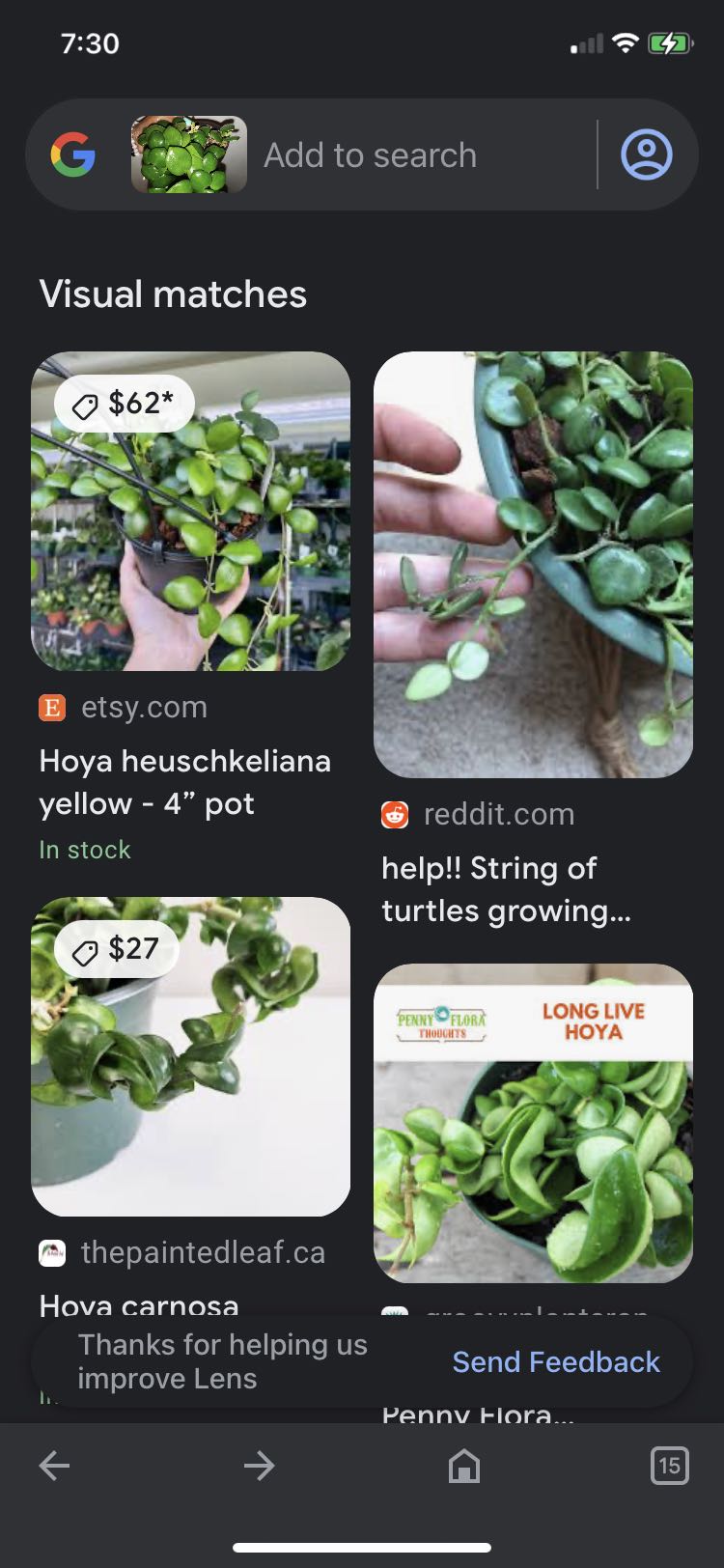Go forward to the next page
724x1568 pixels.
pyautogui.click(x=259, y=1466)
